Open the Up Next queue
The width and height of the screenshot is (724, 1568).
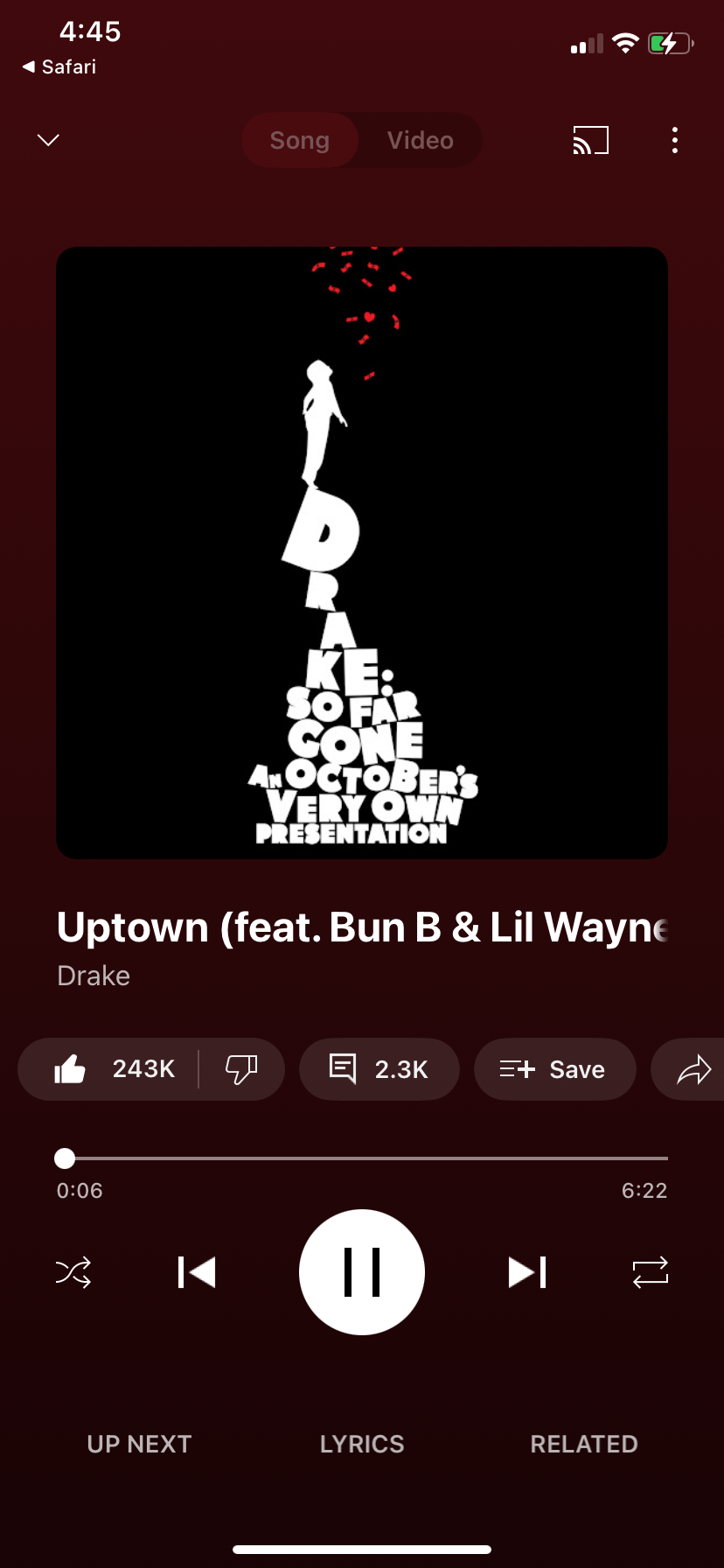139,1444
